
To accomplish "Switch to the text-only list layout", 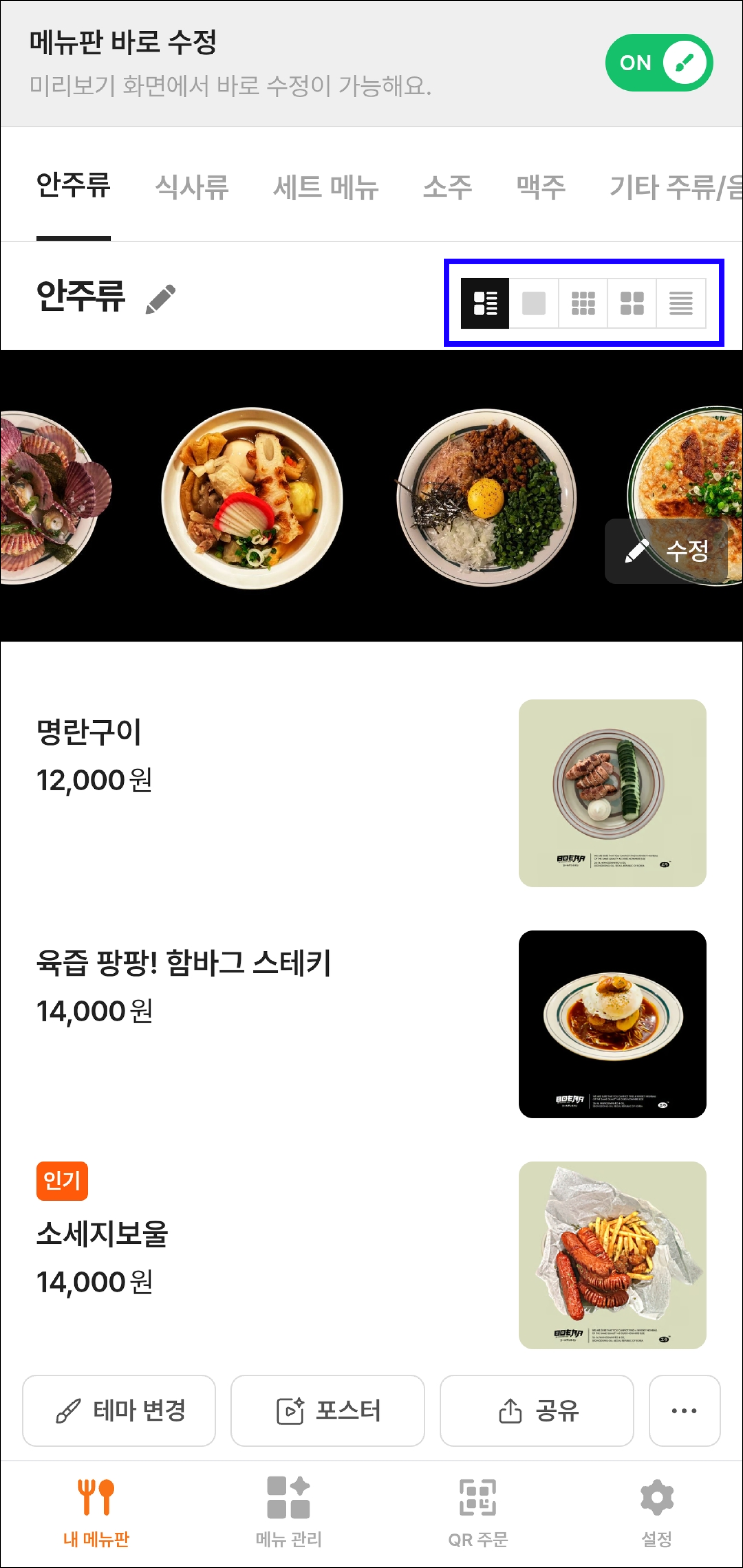I will 681,303.
